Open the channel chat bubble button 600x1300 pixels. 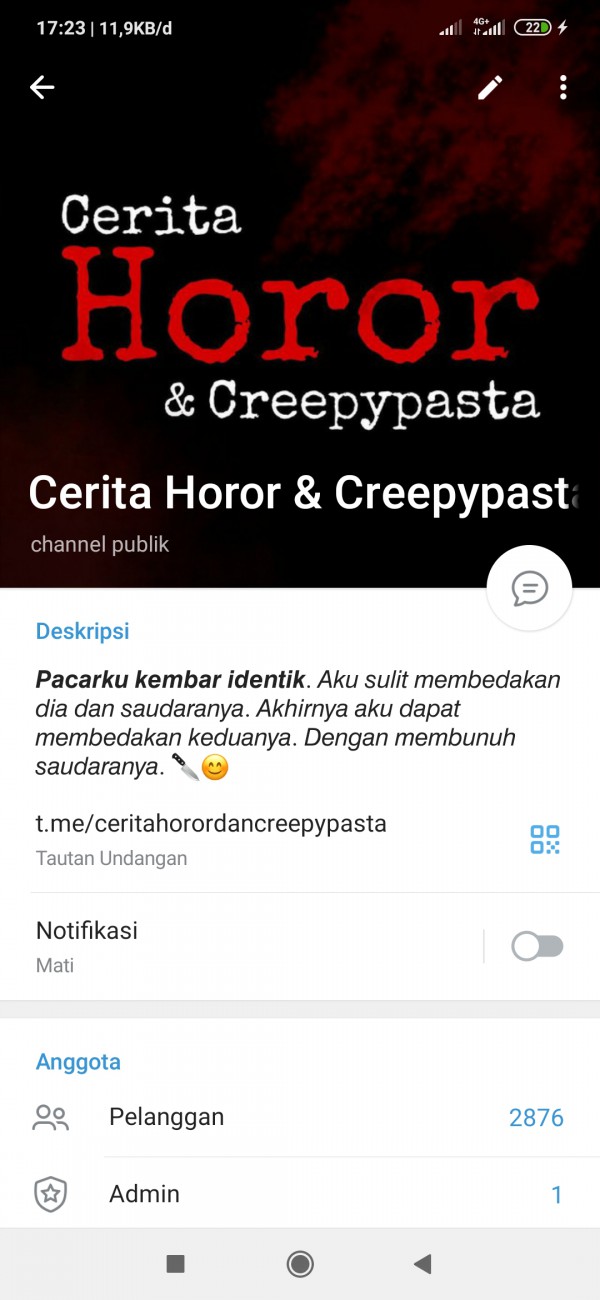tap(529, 588)
